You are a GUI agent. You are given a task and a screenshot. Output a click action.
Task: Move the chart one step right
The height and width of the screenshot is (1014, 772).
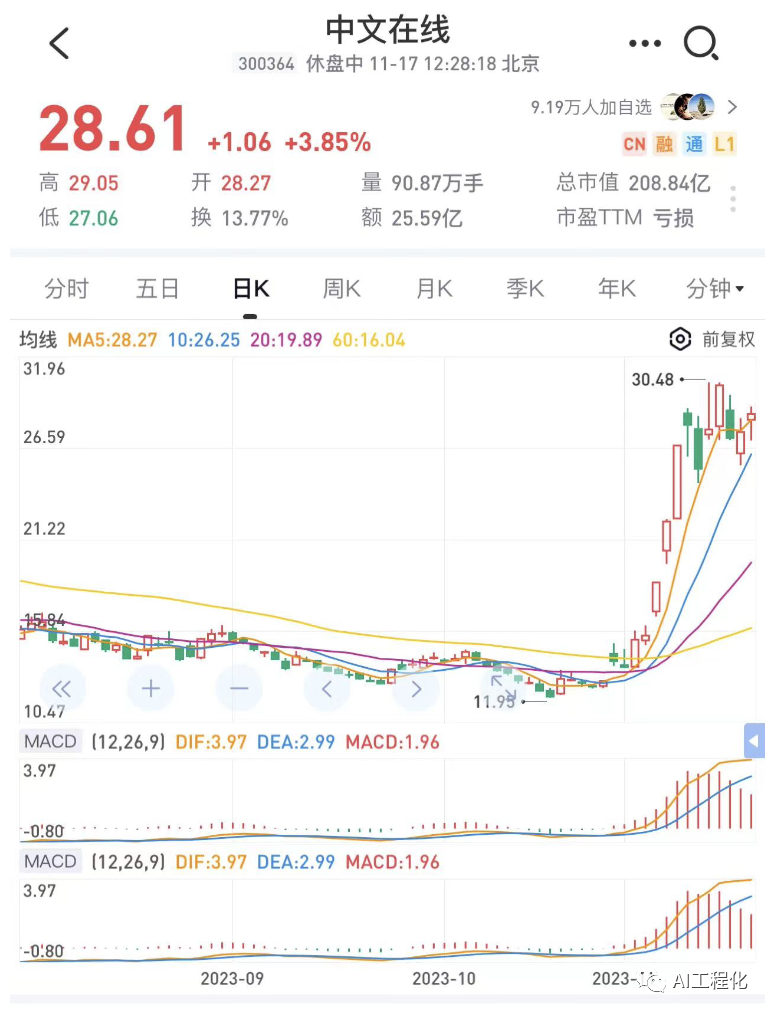[416, 688]
